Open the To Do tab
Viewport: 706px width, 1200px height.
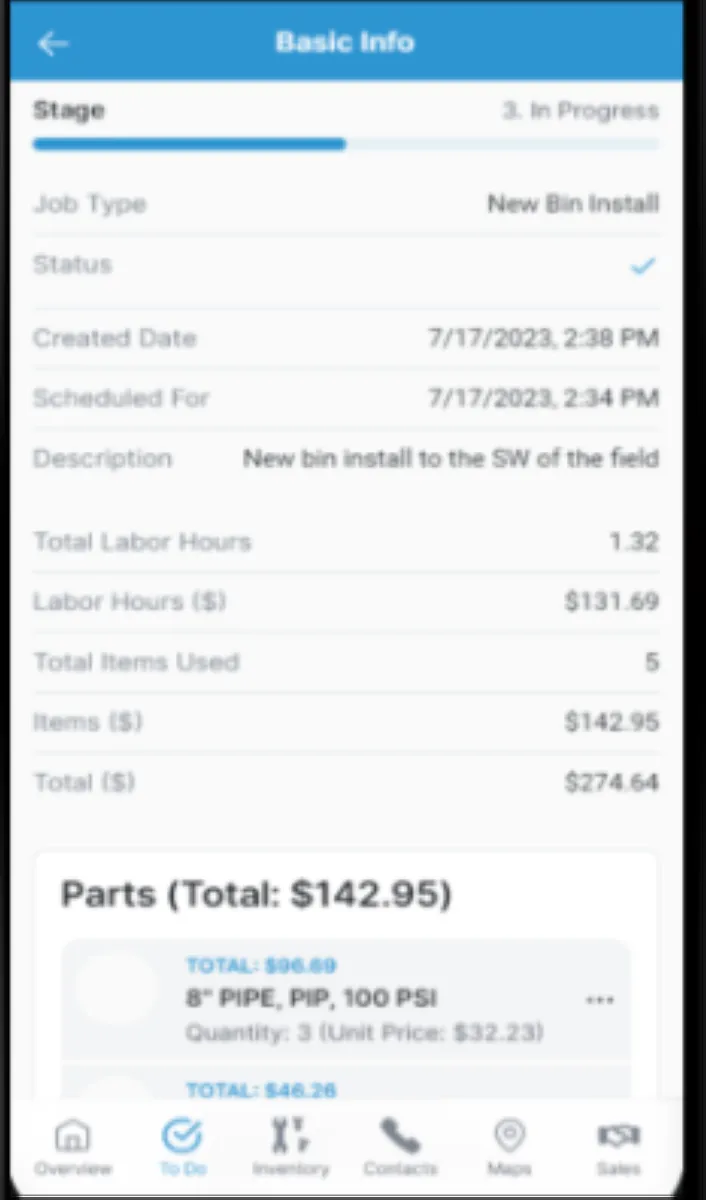[x=181, y=1146]
